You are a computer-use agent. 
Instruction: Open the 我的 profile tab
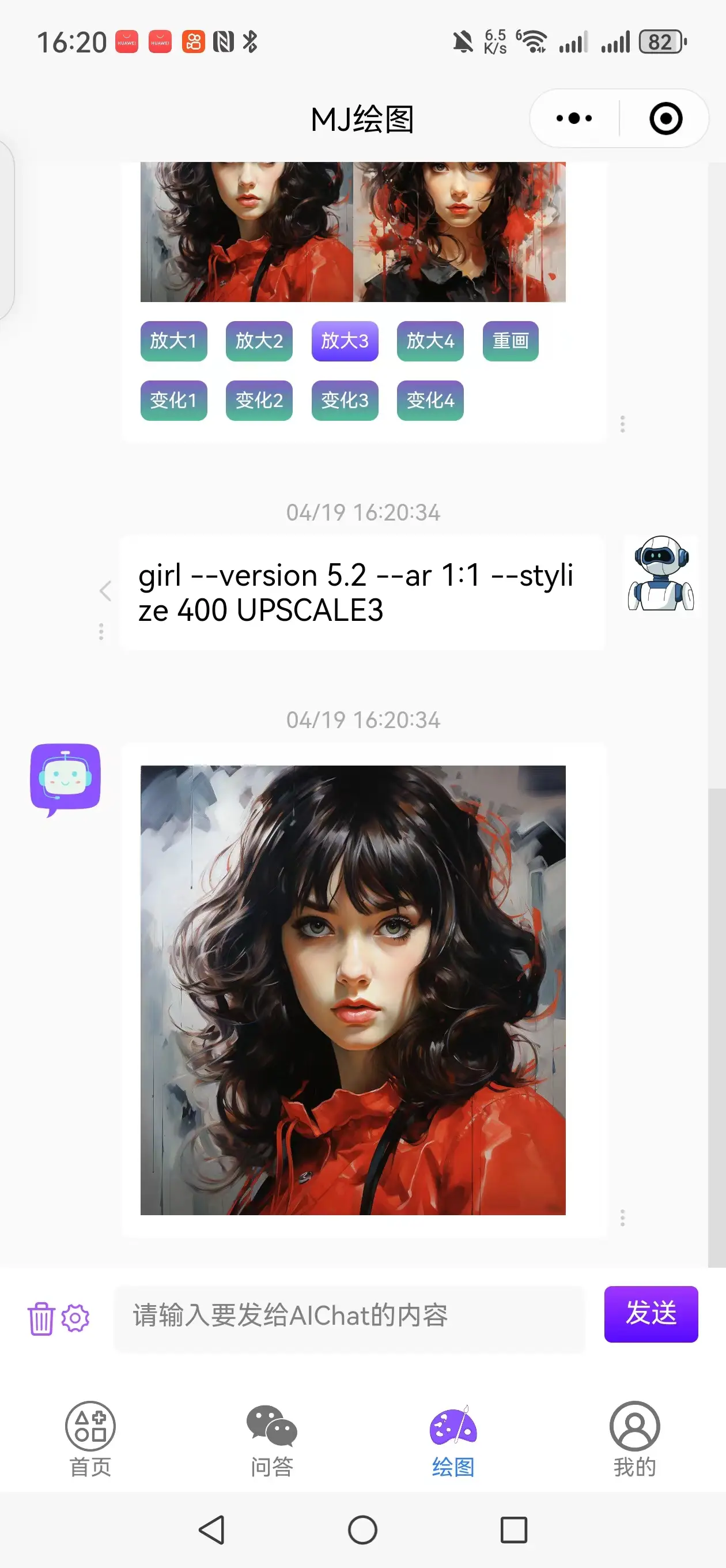(x=634, y=1439)
